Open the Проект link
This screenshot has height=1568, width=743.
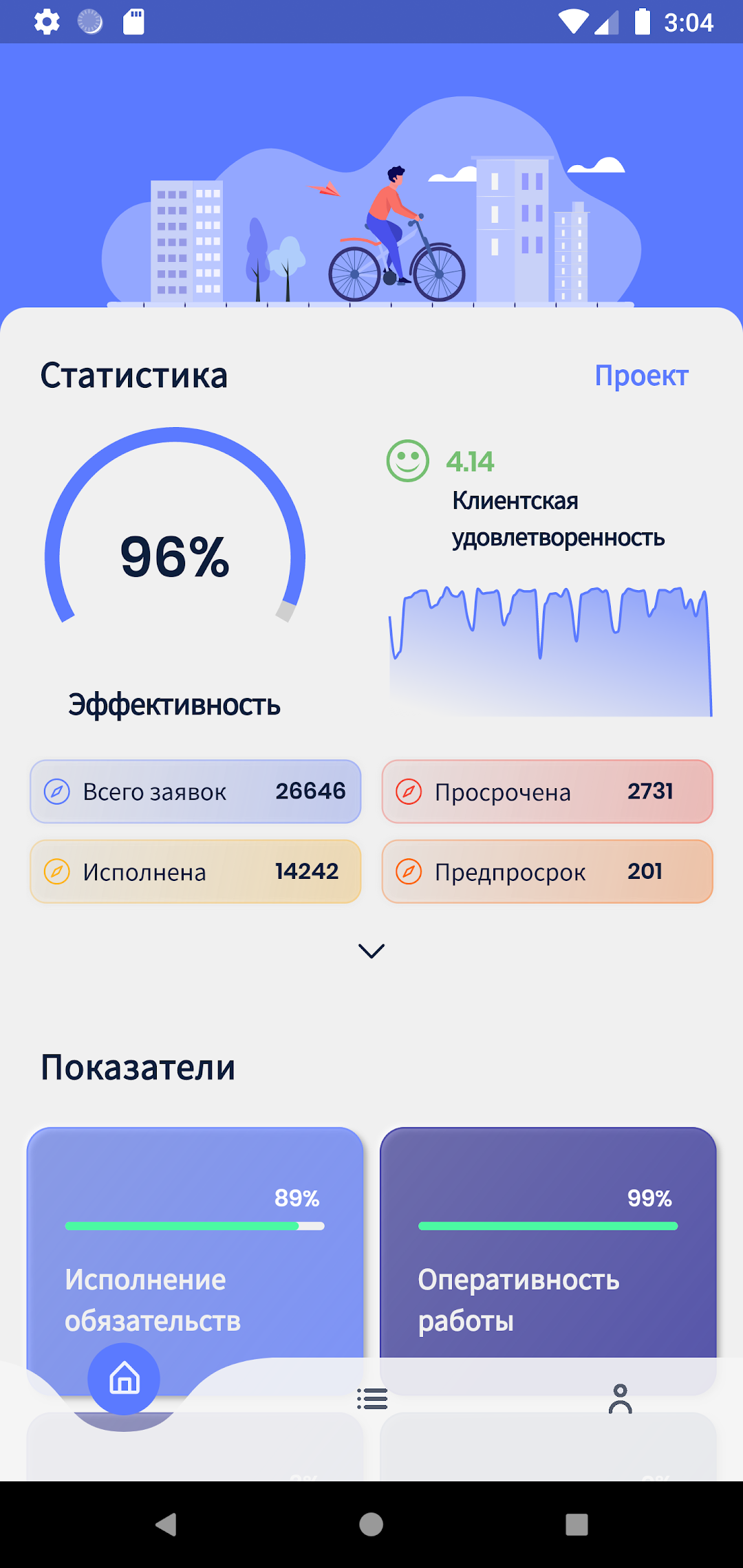pyautogui.click(x=641, y=376)
